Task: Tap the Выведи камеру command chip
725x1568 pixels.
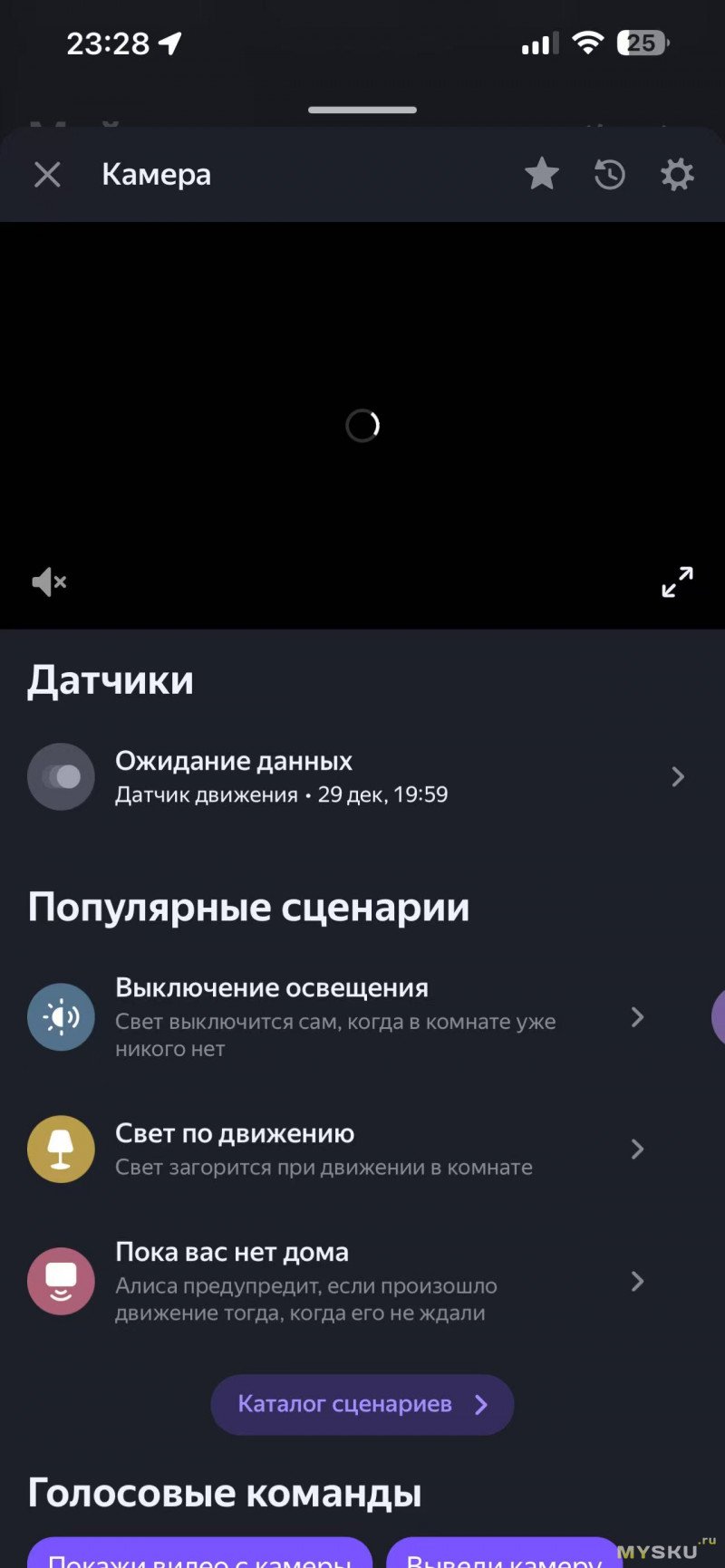Action: point(503,1554)
